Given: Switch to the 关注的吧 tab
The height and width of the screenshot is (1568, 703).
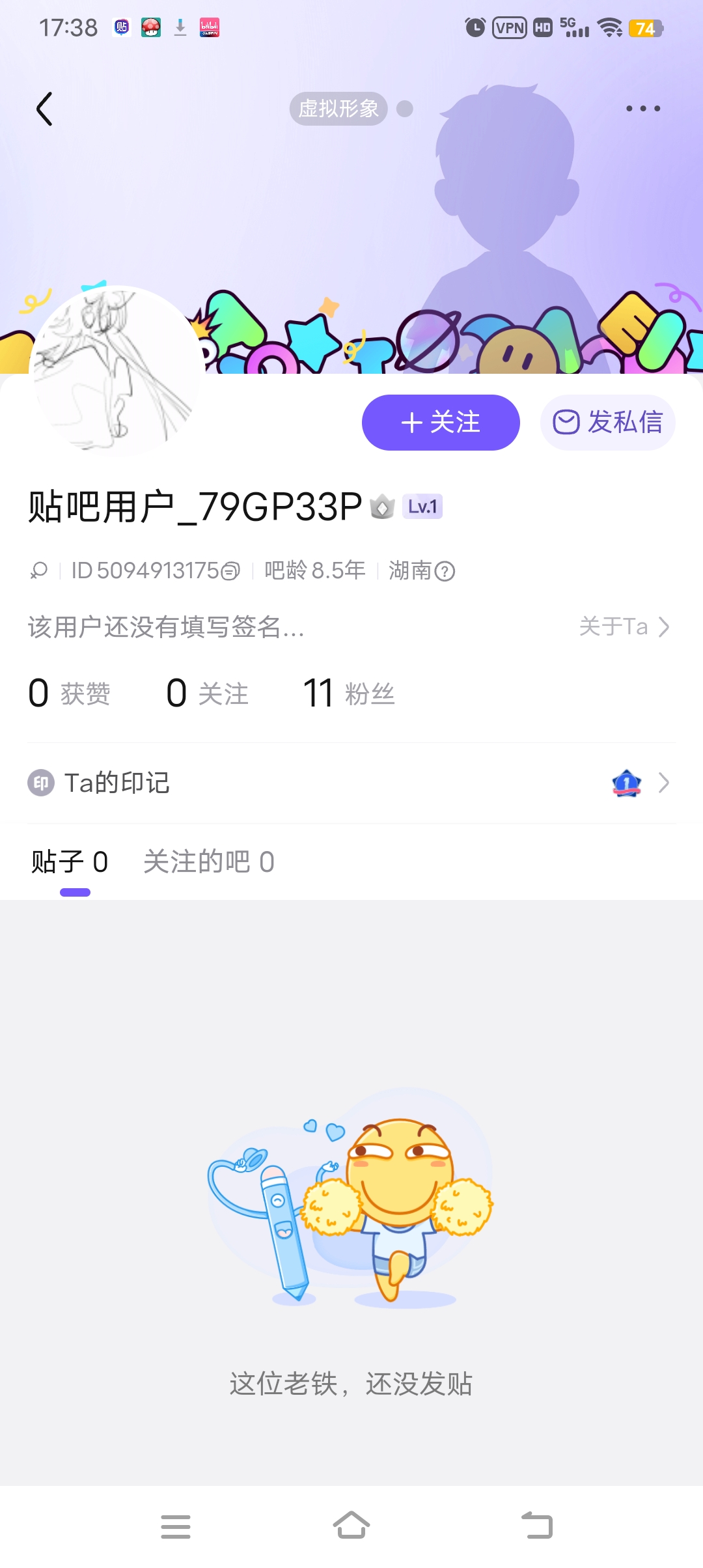Looking at the screenshot, I should click(208, 862).
